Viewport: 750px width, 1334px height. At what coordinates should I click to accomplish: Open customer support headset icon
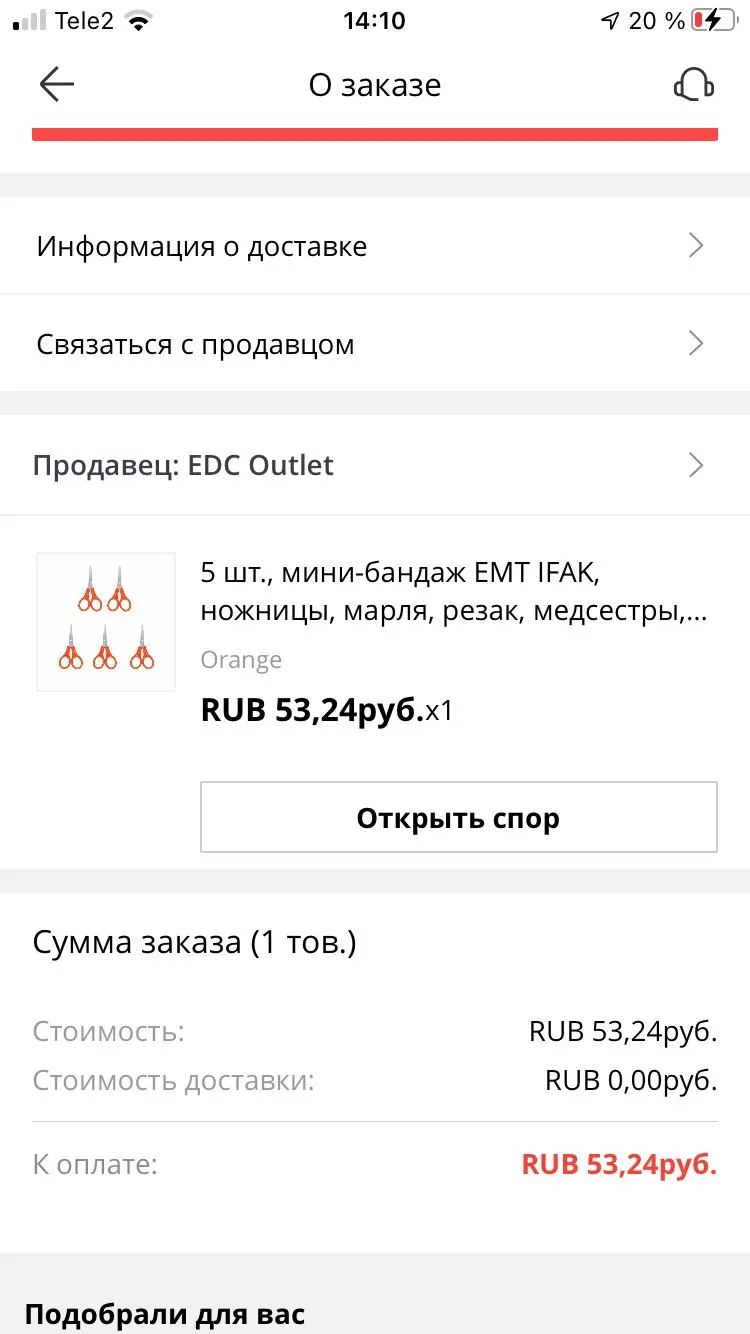pos(693,85)
